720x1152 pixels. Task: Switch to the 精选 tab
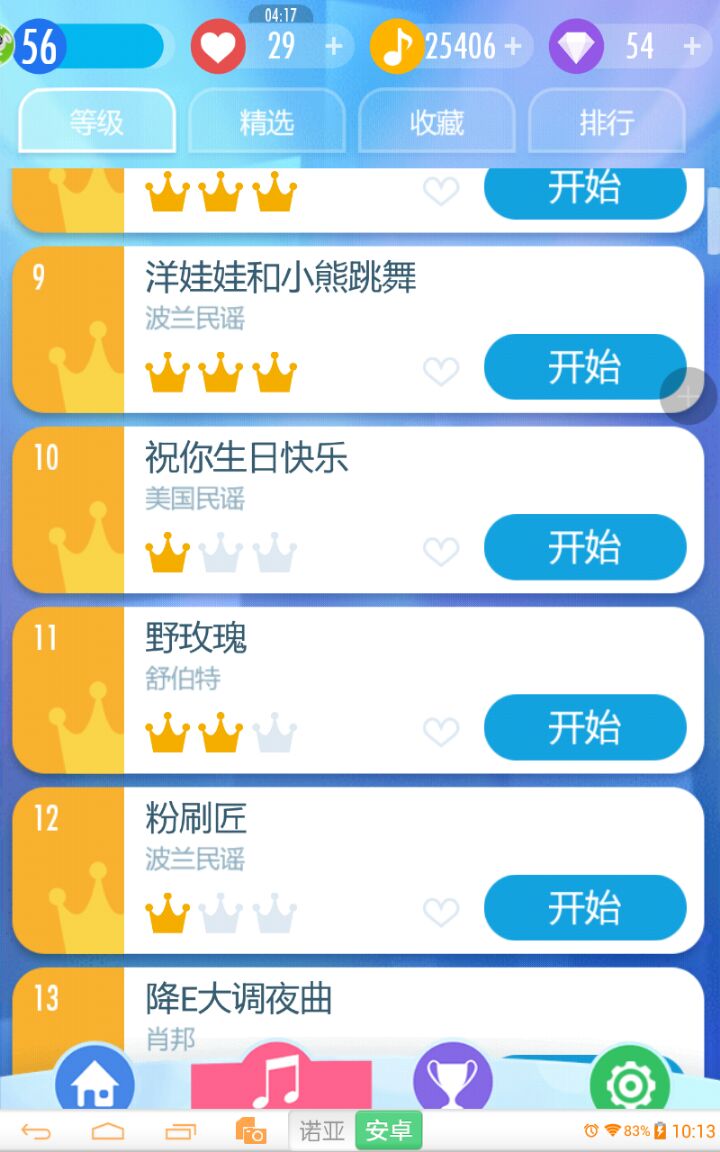point(267,122)
